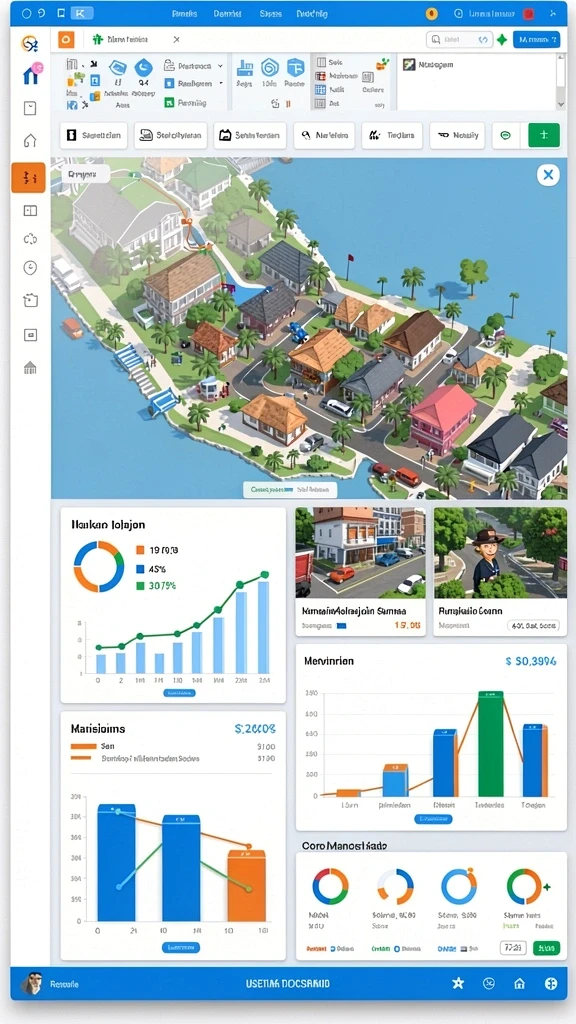Open the card showing the character with hat

[500, 571]
